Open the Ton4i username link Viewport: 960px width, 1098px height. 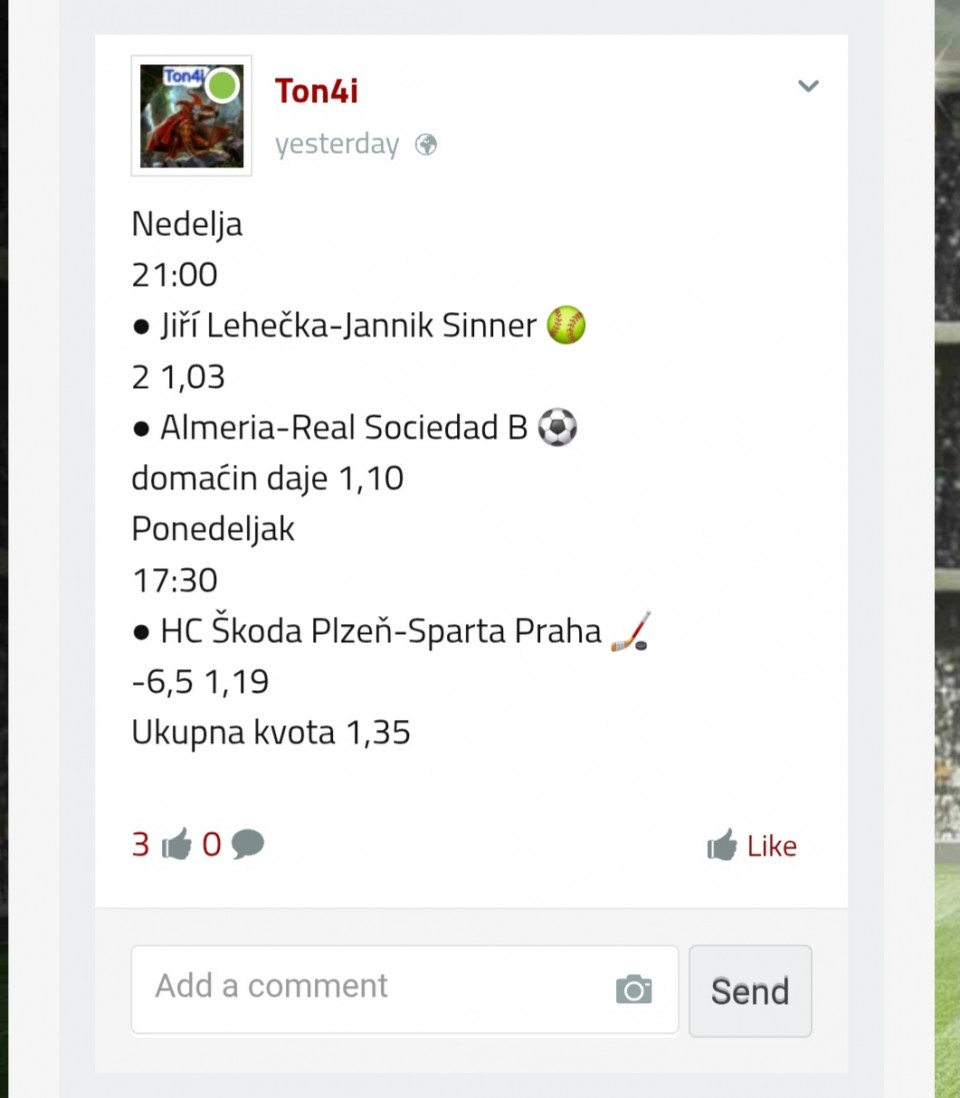(x=316, y=91)
